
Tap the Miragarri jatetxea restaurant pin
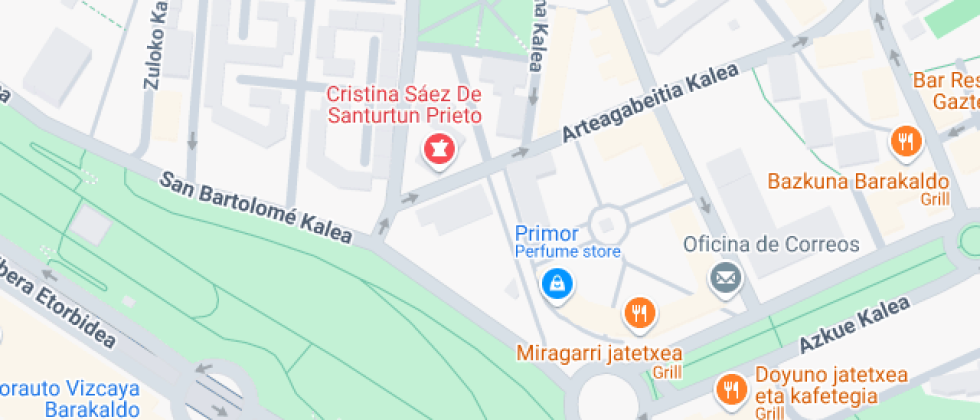click(x=638, y=314)
